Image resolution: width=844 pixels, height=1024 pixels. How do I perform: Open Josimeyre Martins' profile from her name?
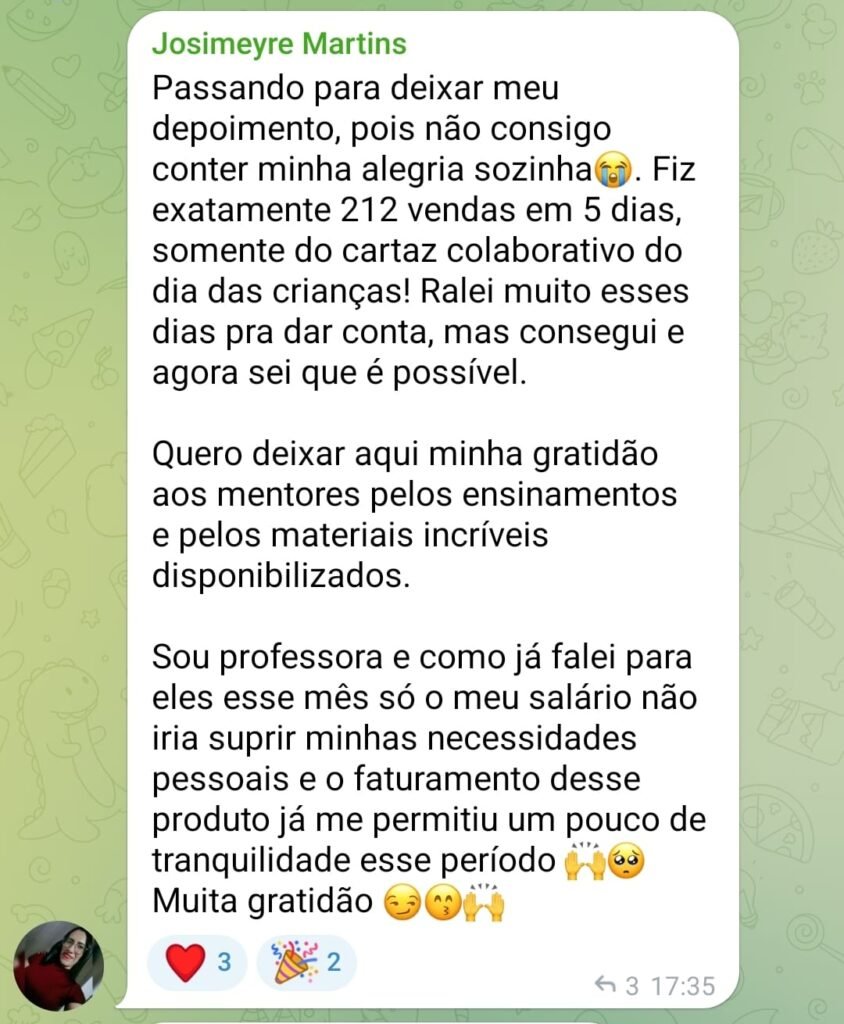click(x=279, y=45)
